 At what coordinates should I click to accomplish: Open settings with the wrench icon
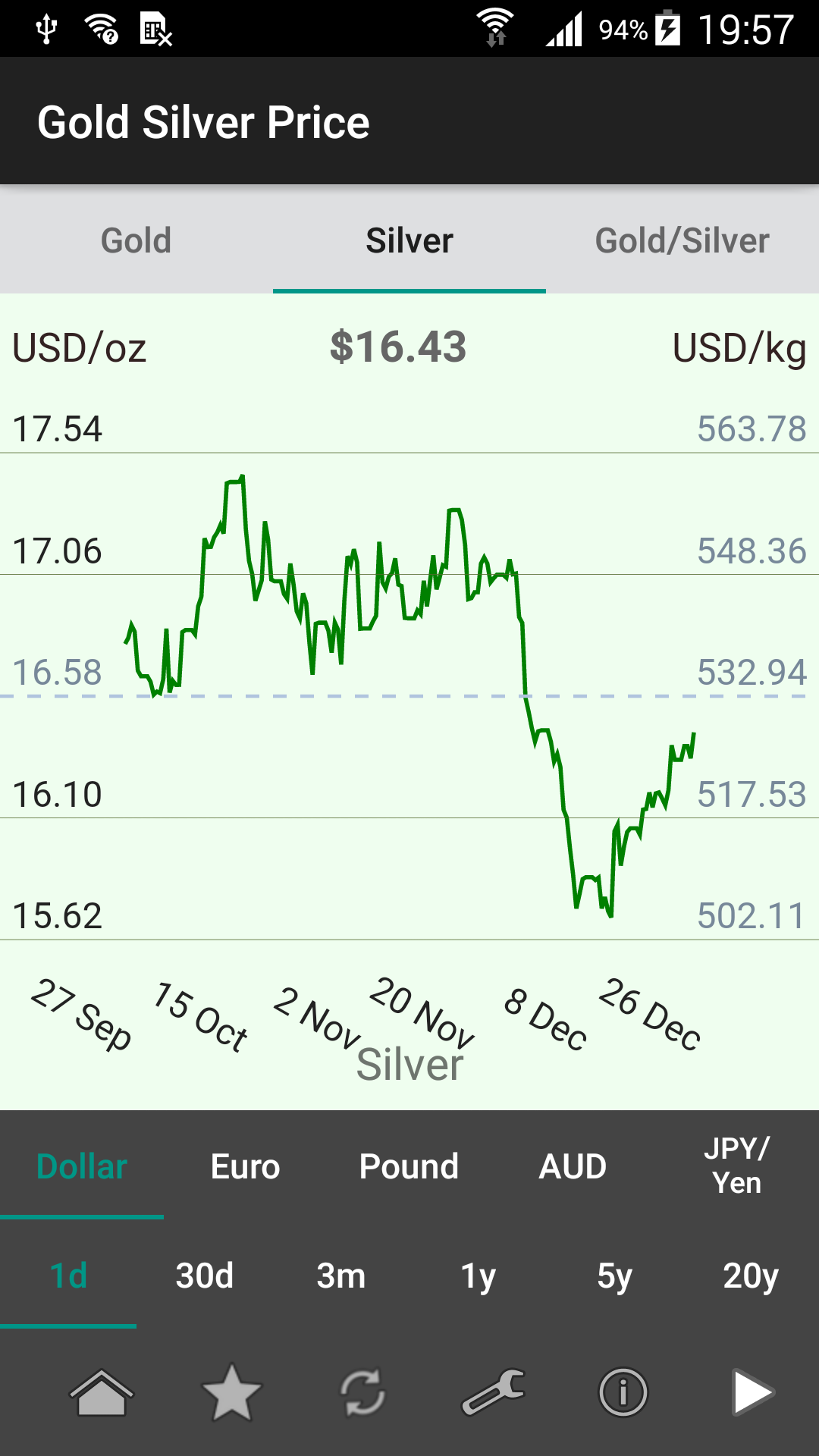[493, 1392]
